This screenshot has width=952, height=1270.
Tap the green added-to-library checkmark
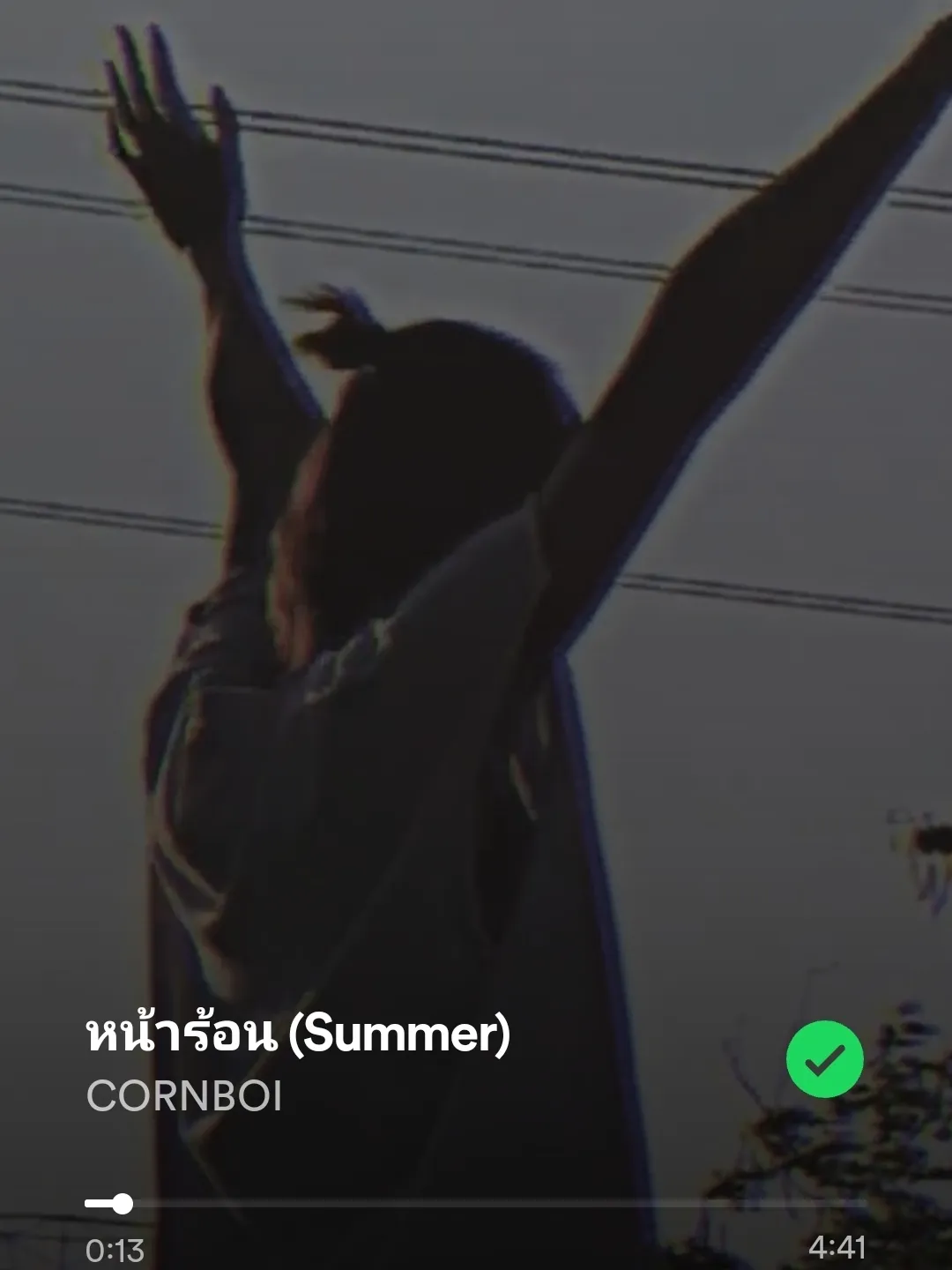[x=824, y=1059]
